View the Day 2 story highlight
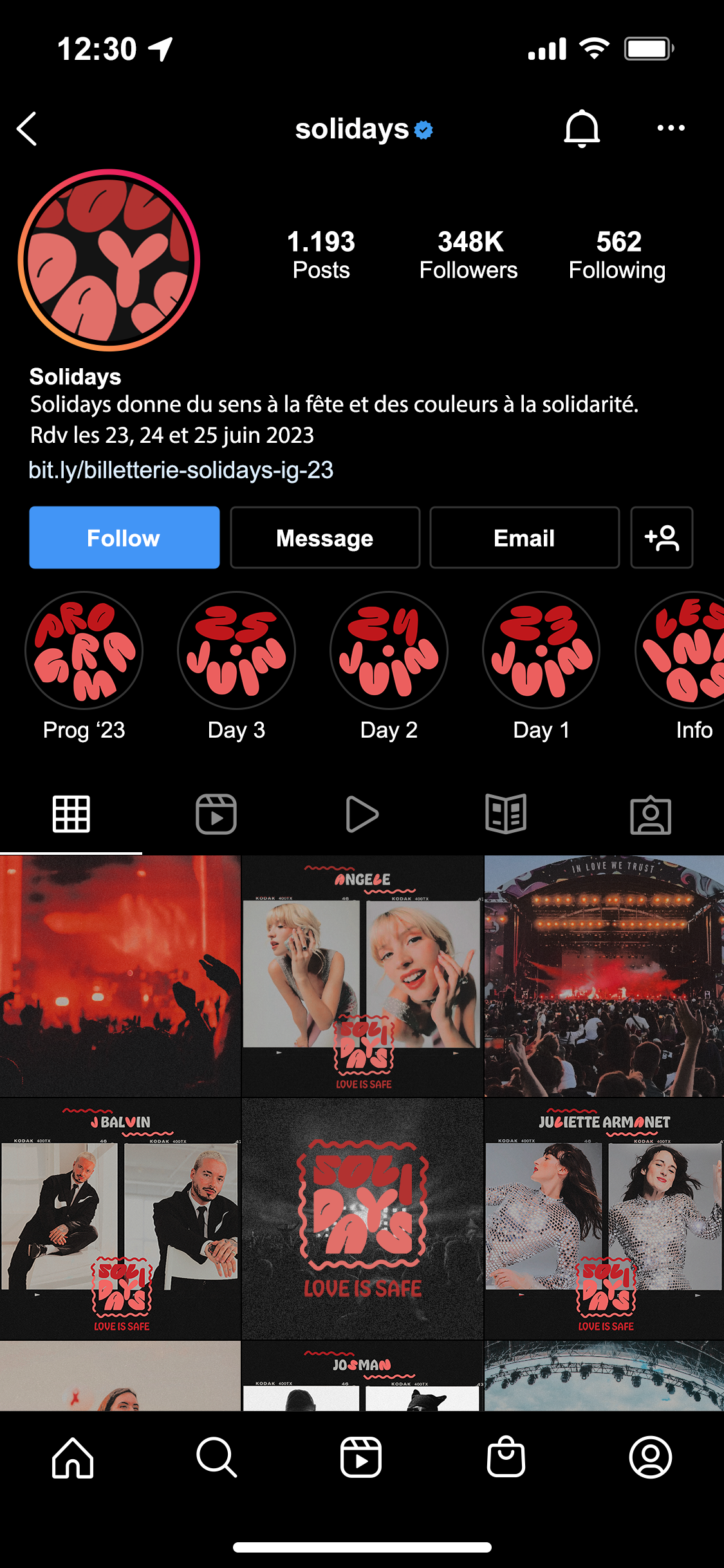Screen dimensions: 724x1568 pos(389,666)
